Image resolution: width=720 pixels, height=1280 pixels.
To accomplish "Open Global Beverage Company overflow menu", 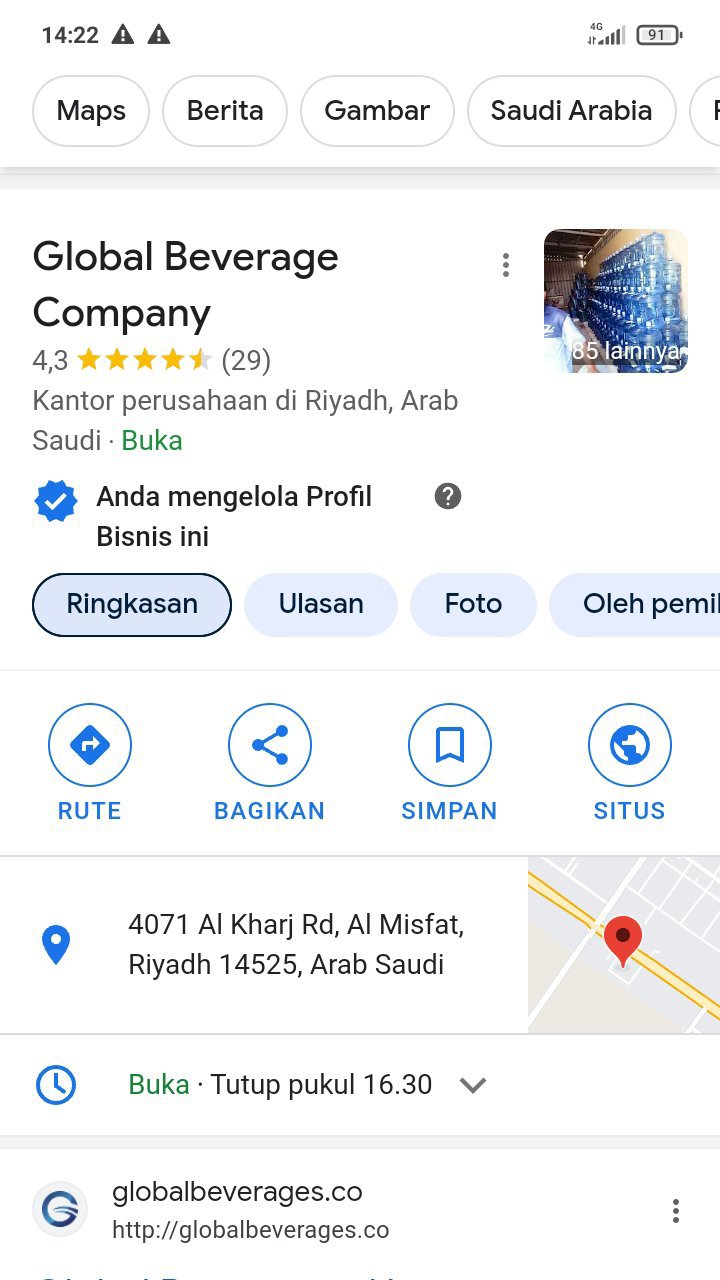I will click(506, 265).
